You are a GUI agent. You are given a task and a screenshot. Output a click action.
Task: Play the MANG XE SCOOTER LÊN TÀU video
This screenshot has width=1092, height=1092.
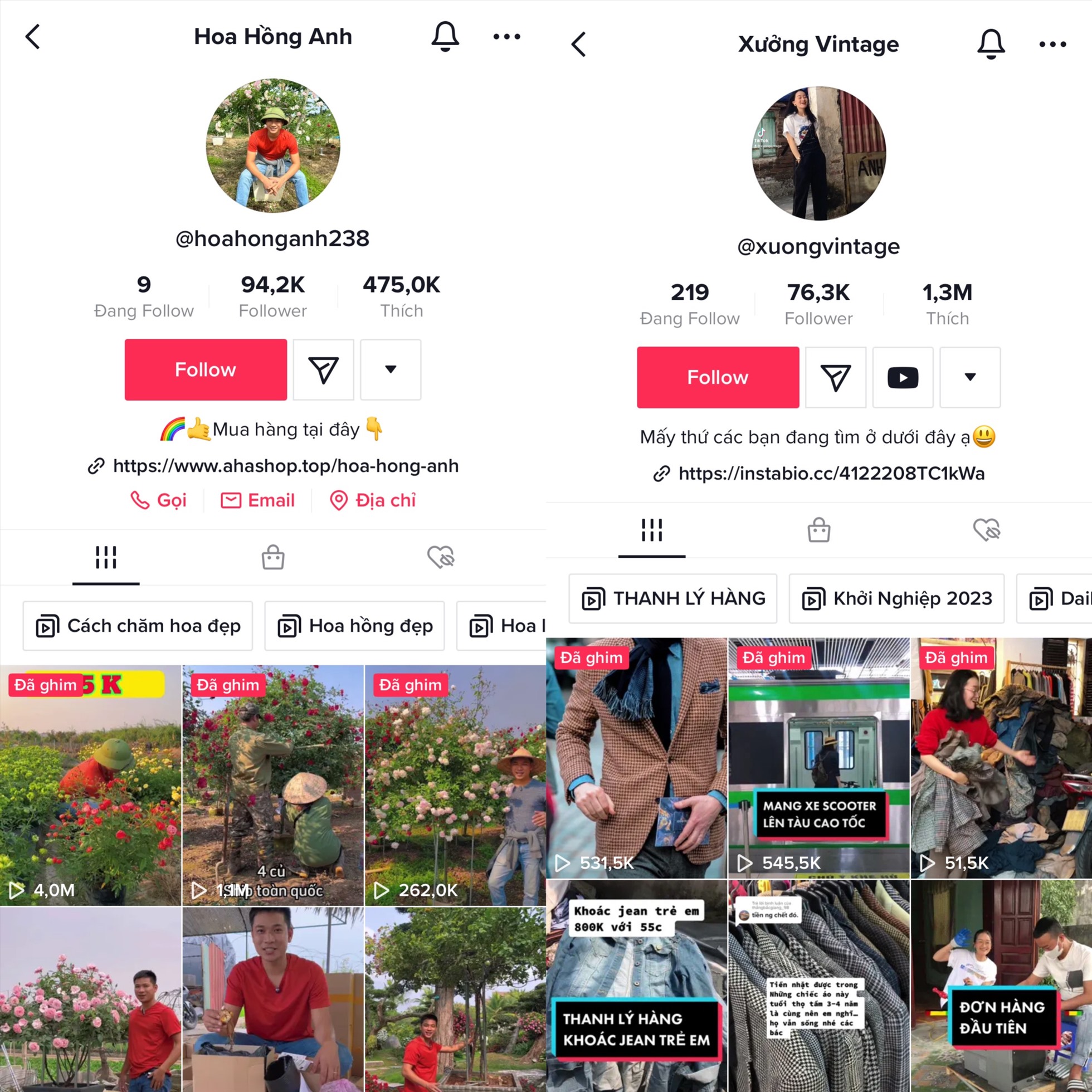click(x=818, y=758)
